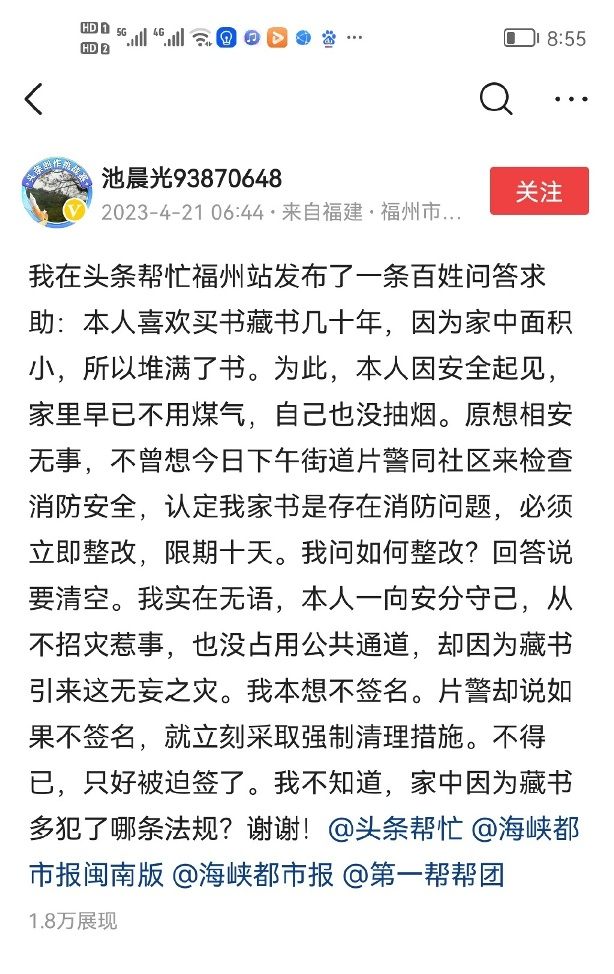Open the three-dot overflow menu
Screen dimensions: 614x974
(570, 99)
